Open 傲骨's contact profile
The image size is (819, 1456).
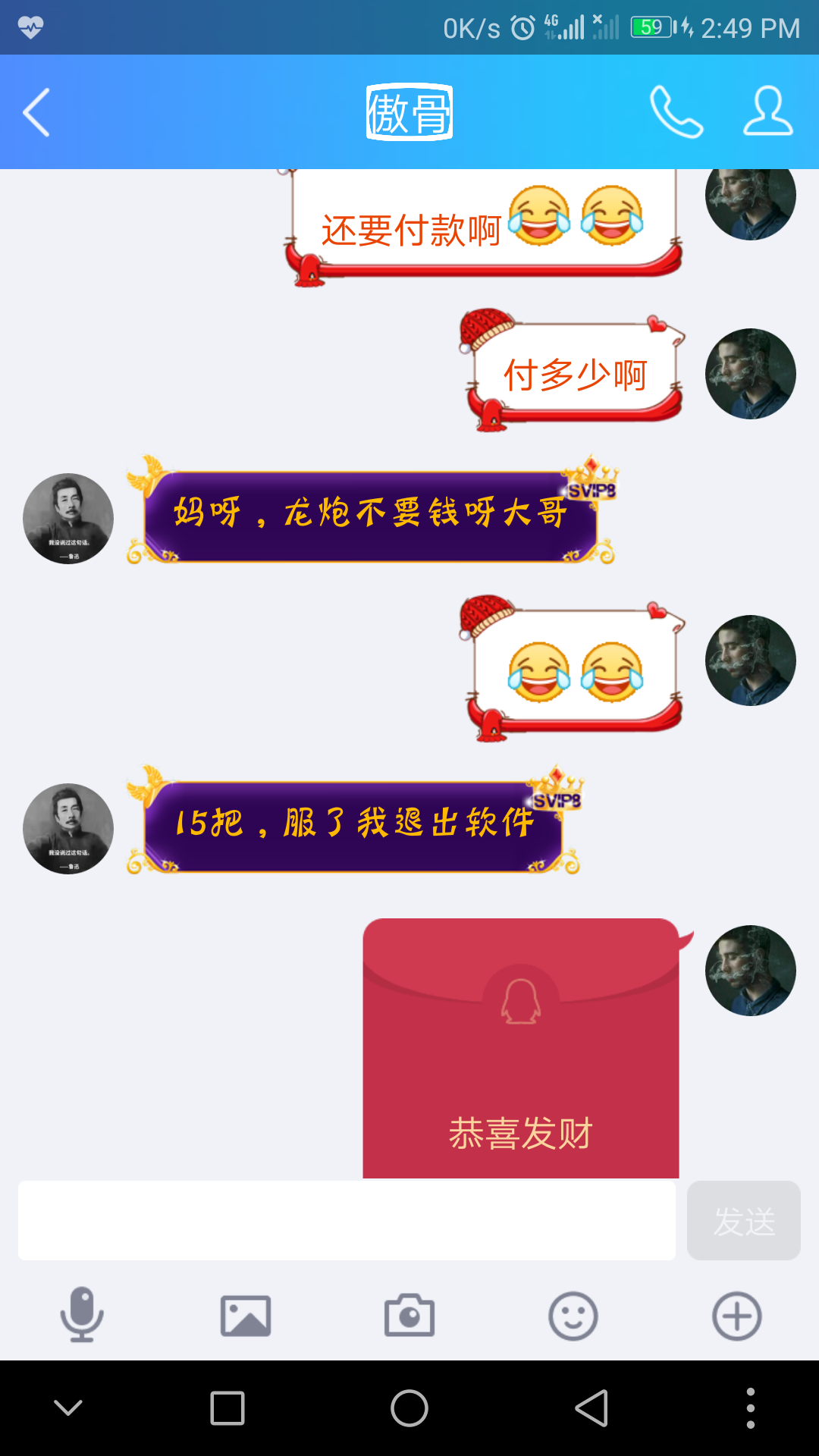767,112
